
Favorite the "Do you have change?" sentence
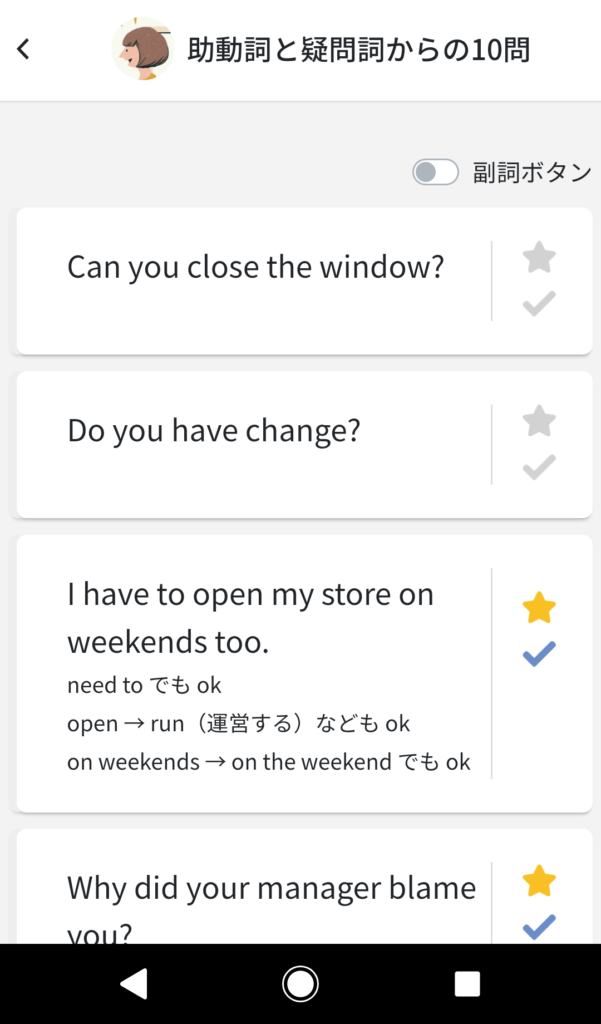[539, 421]
